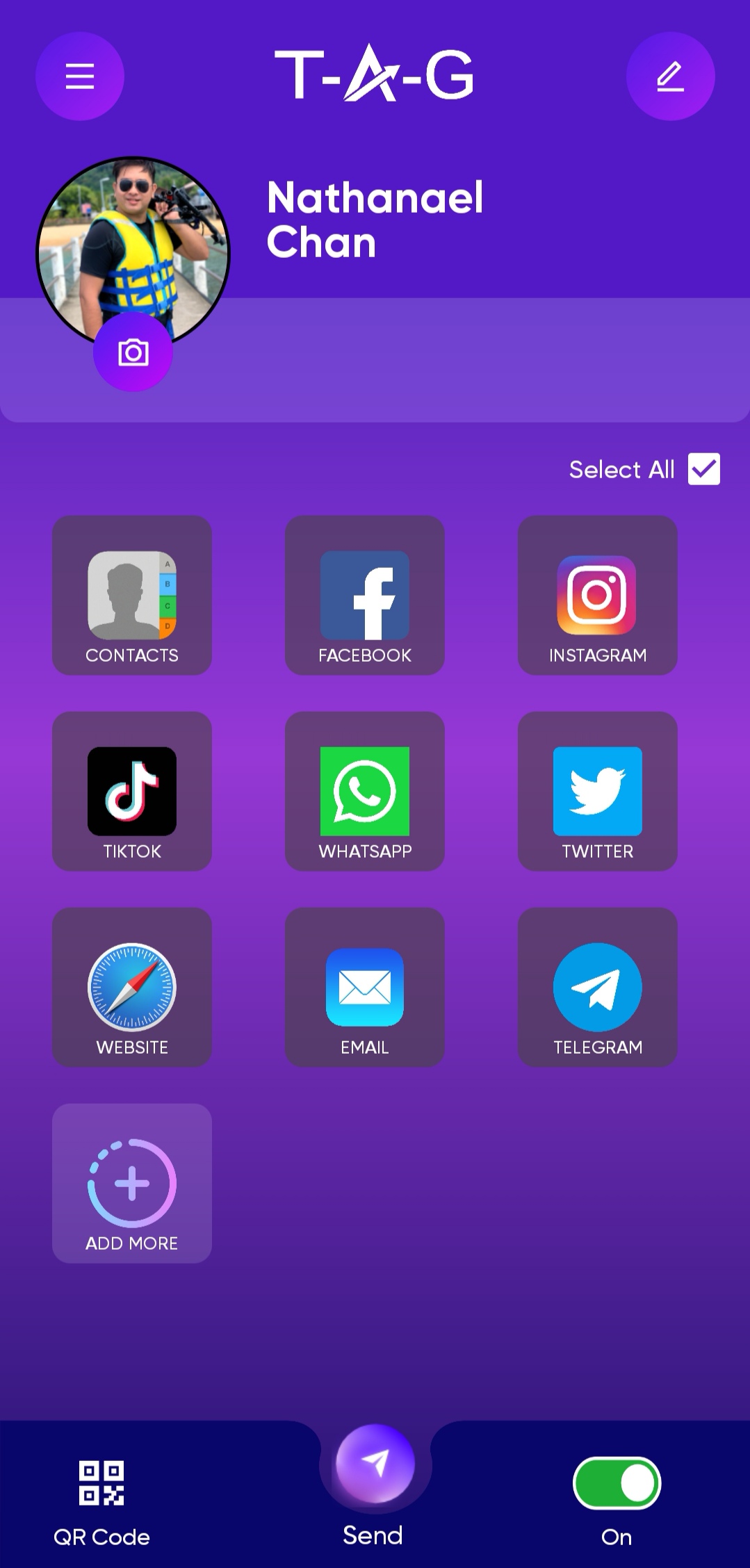
Task: Open the Contacts tile
Action: click(132, 596)
